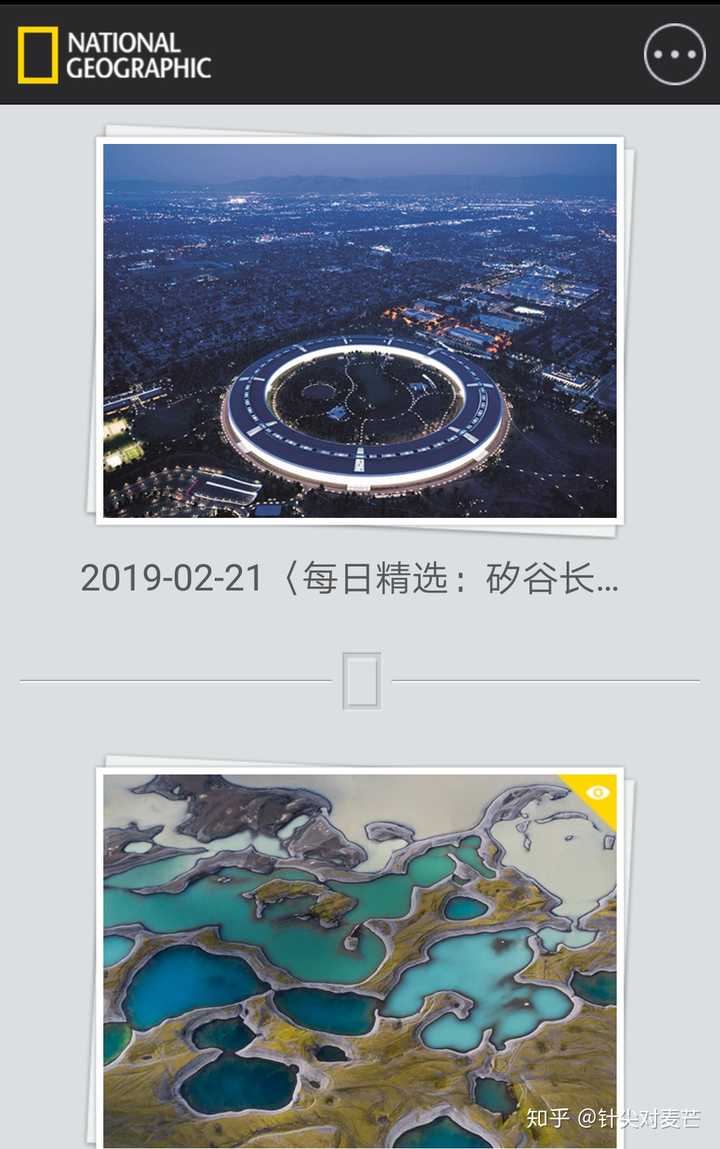Open the three-dot overflow menu

pos(675,54)
